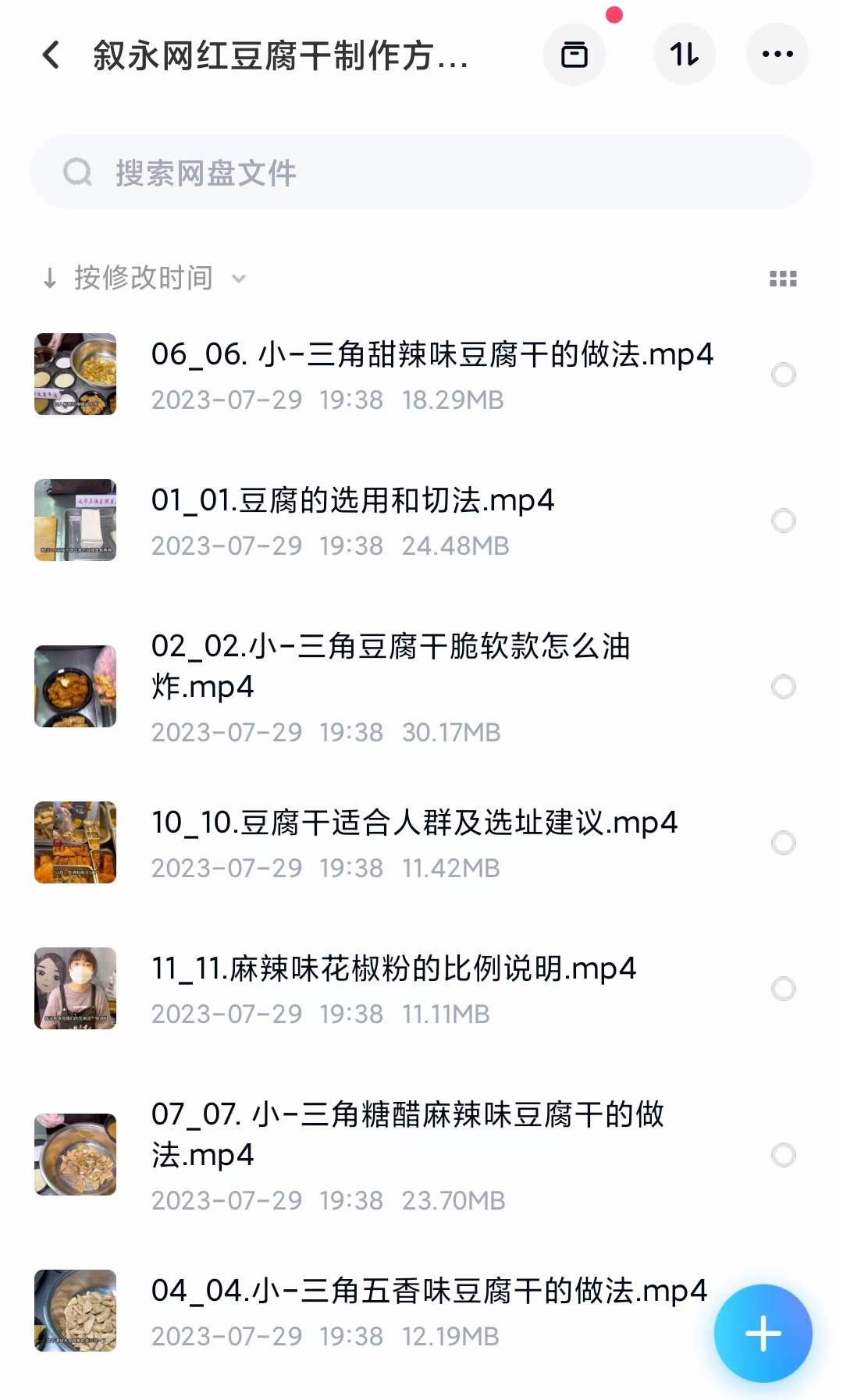The width and height of the screenshot is (843, 1400).
Task: Tap the folder name 叙永网红豆腐干制作方 in header
Action: coord(277,56)
